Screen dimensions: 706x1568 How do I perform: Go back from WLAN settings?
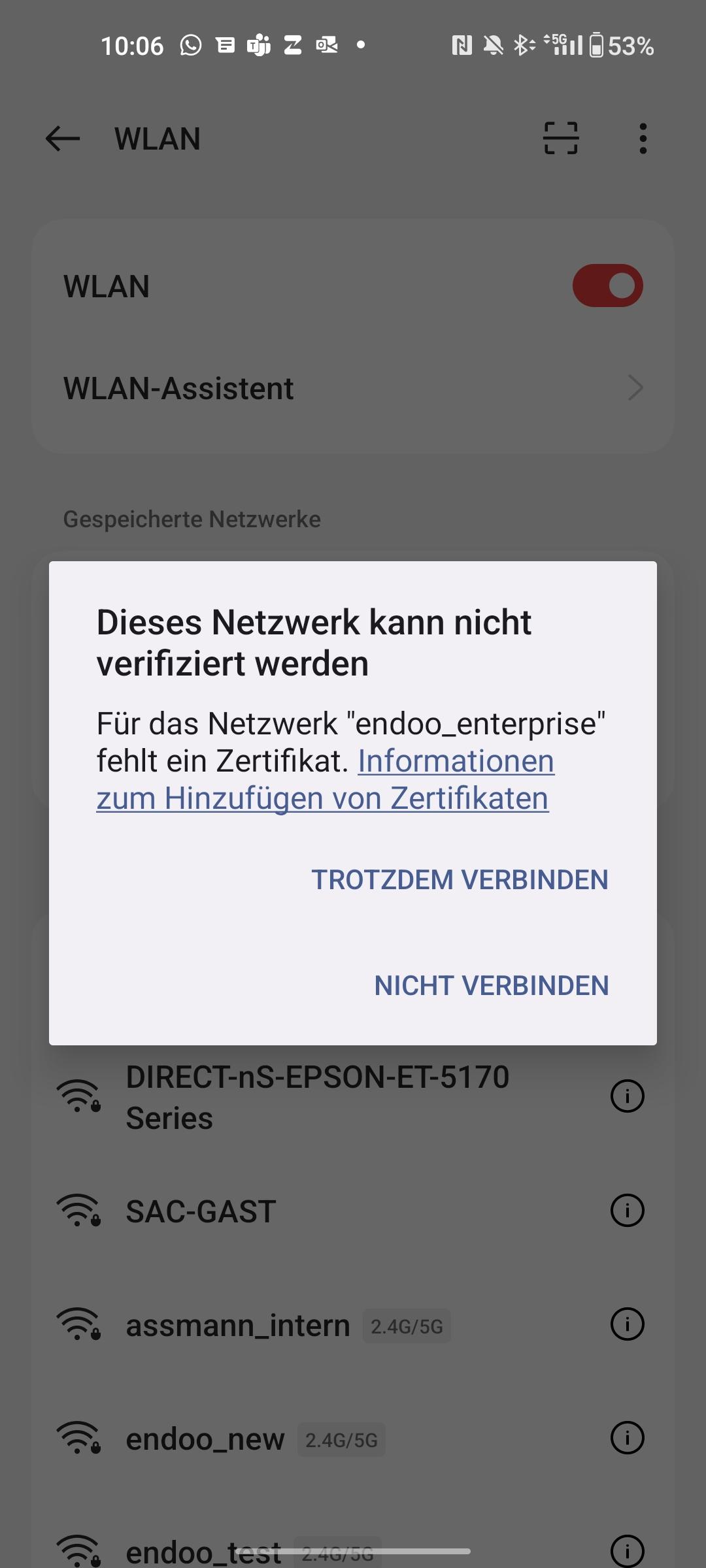(x=63, y=139)
